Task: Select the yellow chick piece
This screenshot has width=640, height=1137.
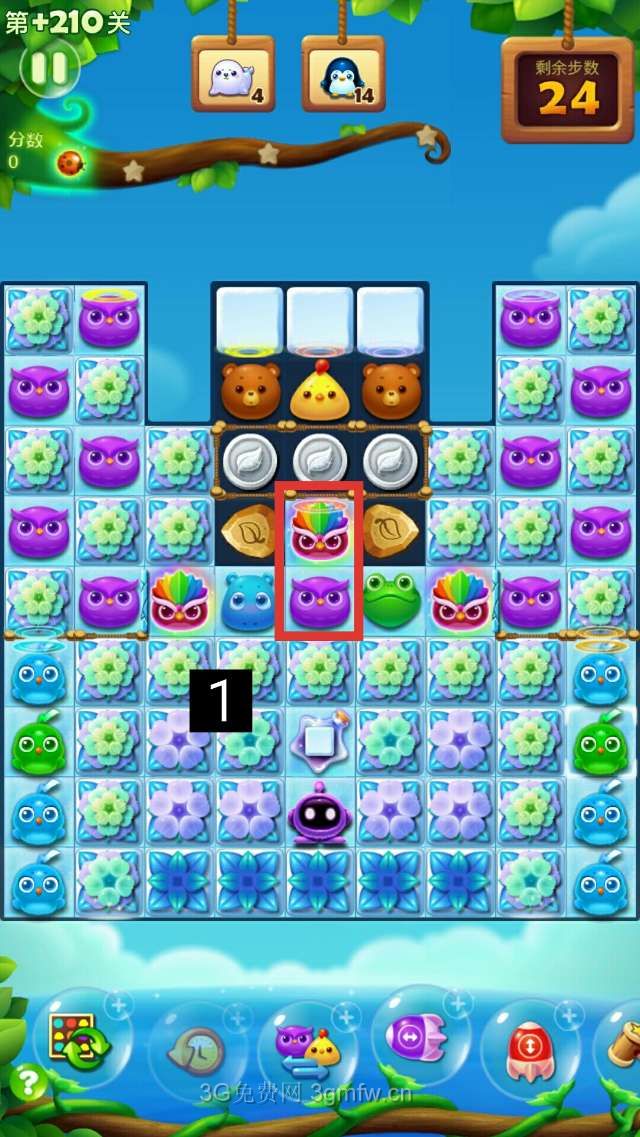Action: (320, 392)
